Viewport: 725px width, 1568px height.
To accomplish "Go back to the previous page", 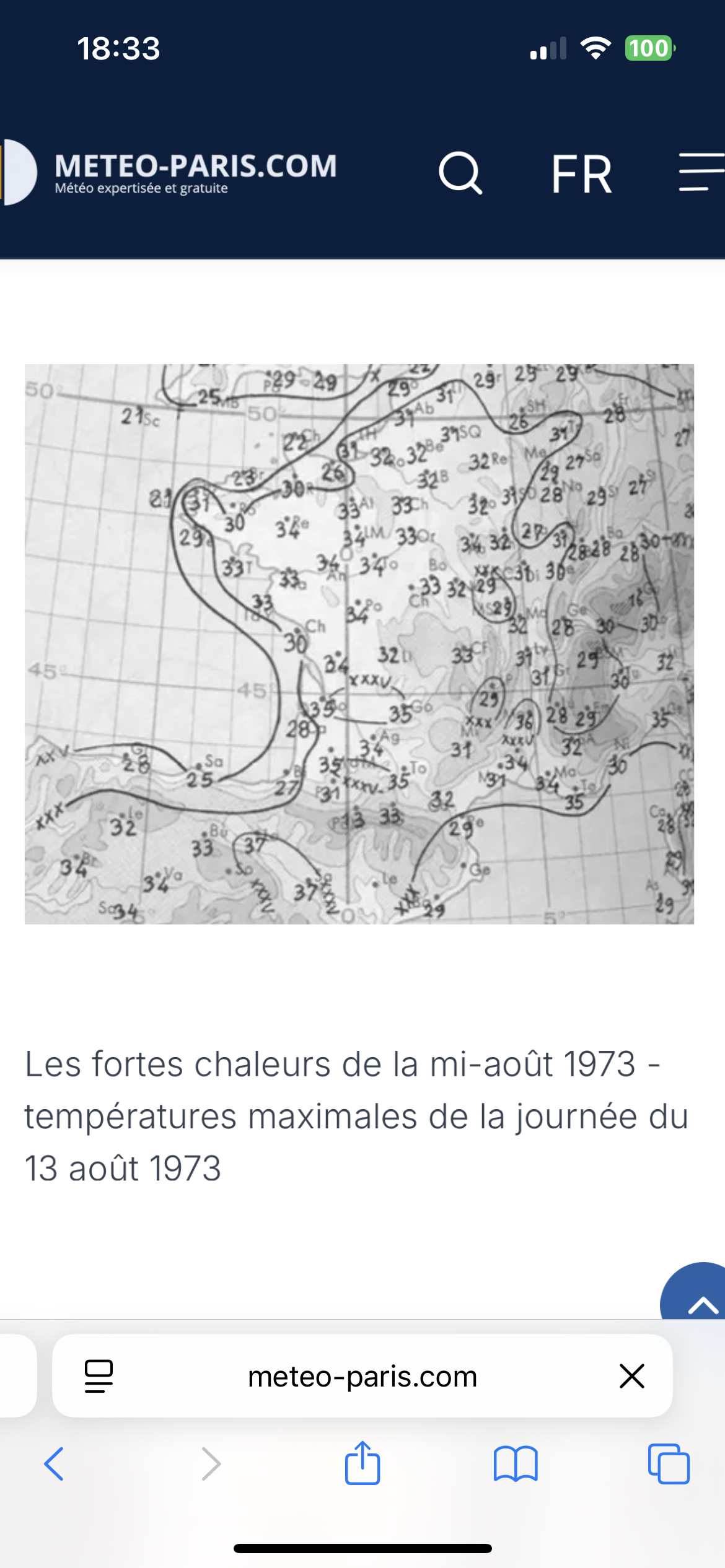I will tap(54, 1464).
